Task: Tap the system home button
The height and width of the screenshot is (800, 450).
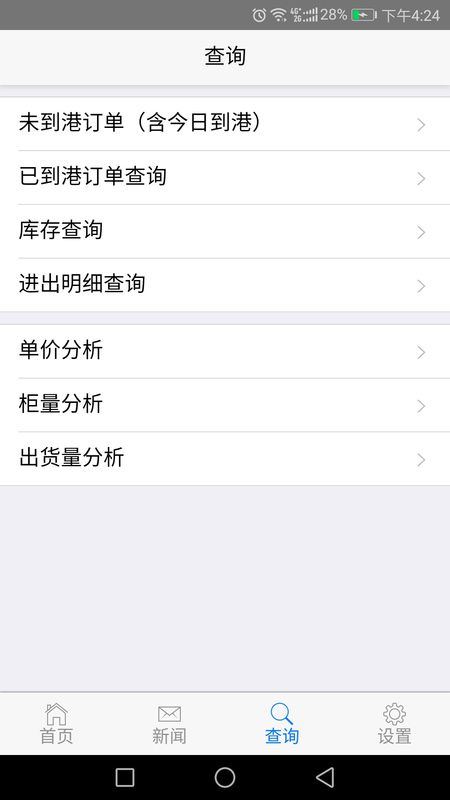Action: click(225, 778)
